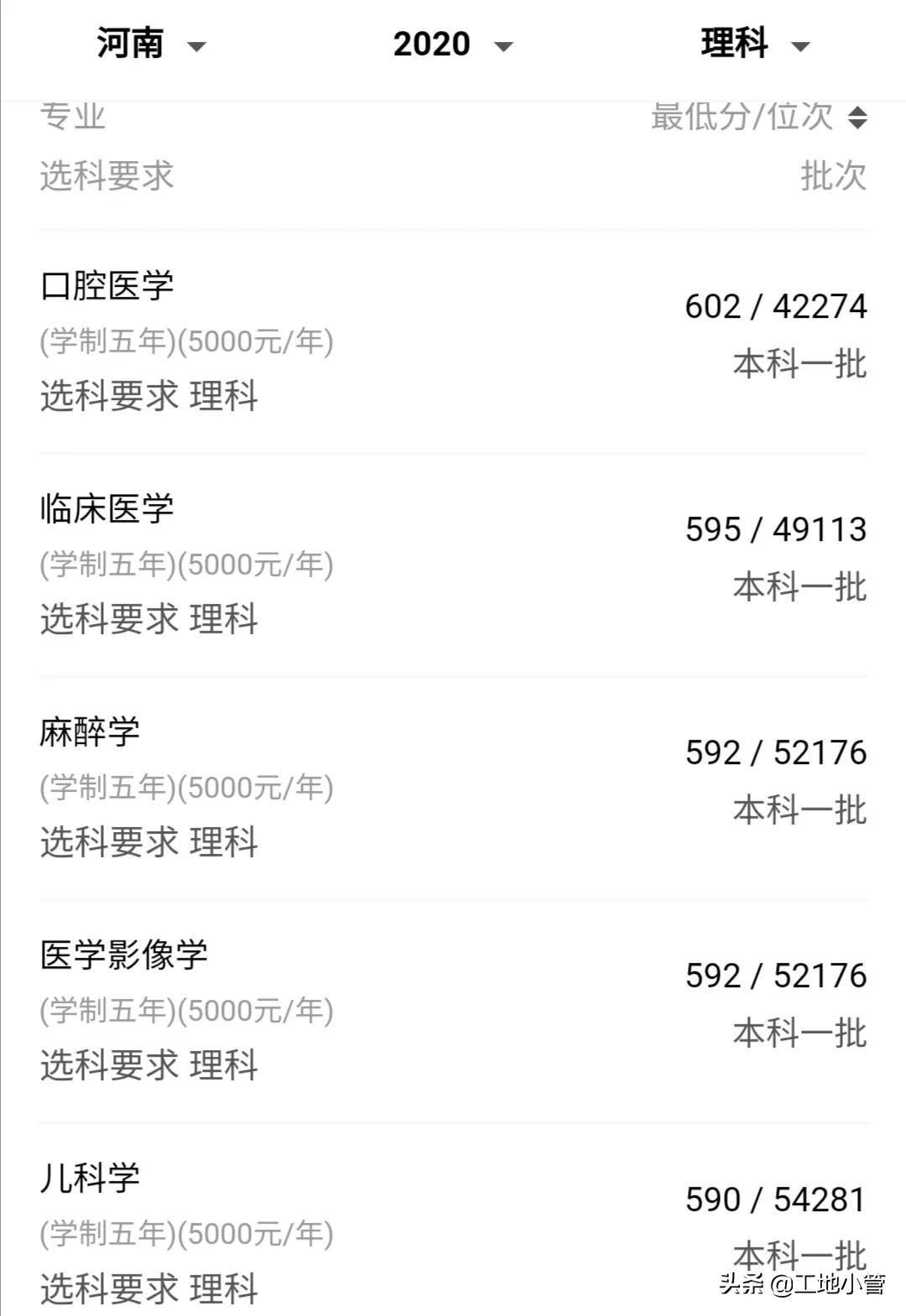The image size is (906, 1316).
Task: Open the 河南 province dropdown
Action: [151, 44]
